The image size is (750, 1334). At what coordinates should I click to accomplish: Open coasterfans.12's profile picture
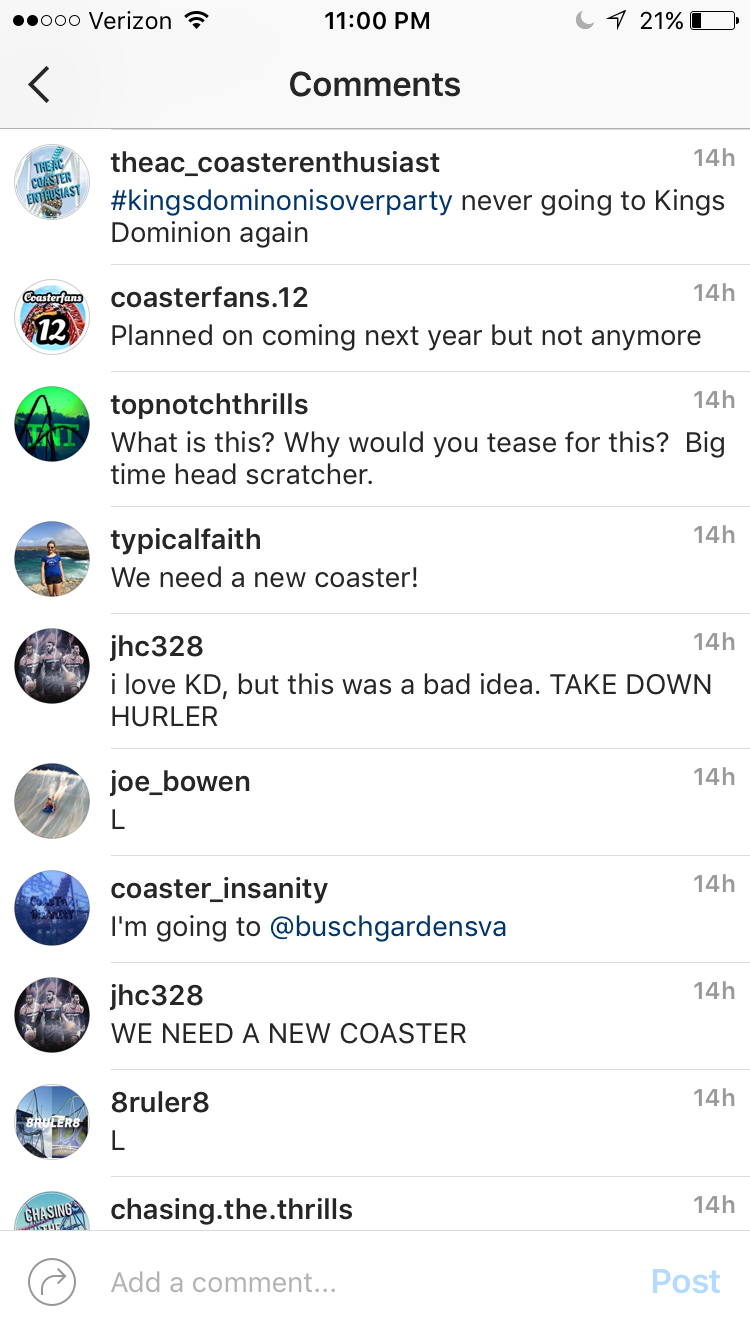(52, 318)
